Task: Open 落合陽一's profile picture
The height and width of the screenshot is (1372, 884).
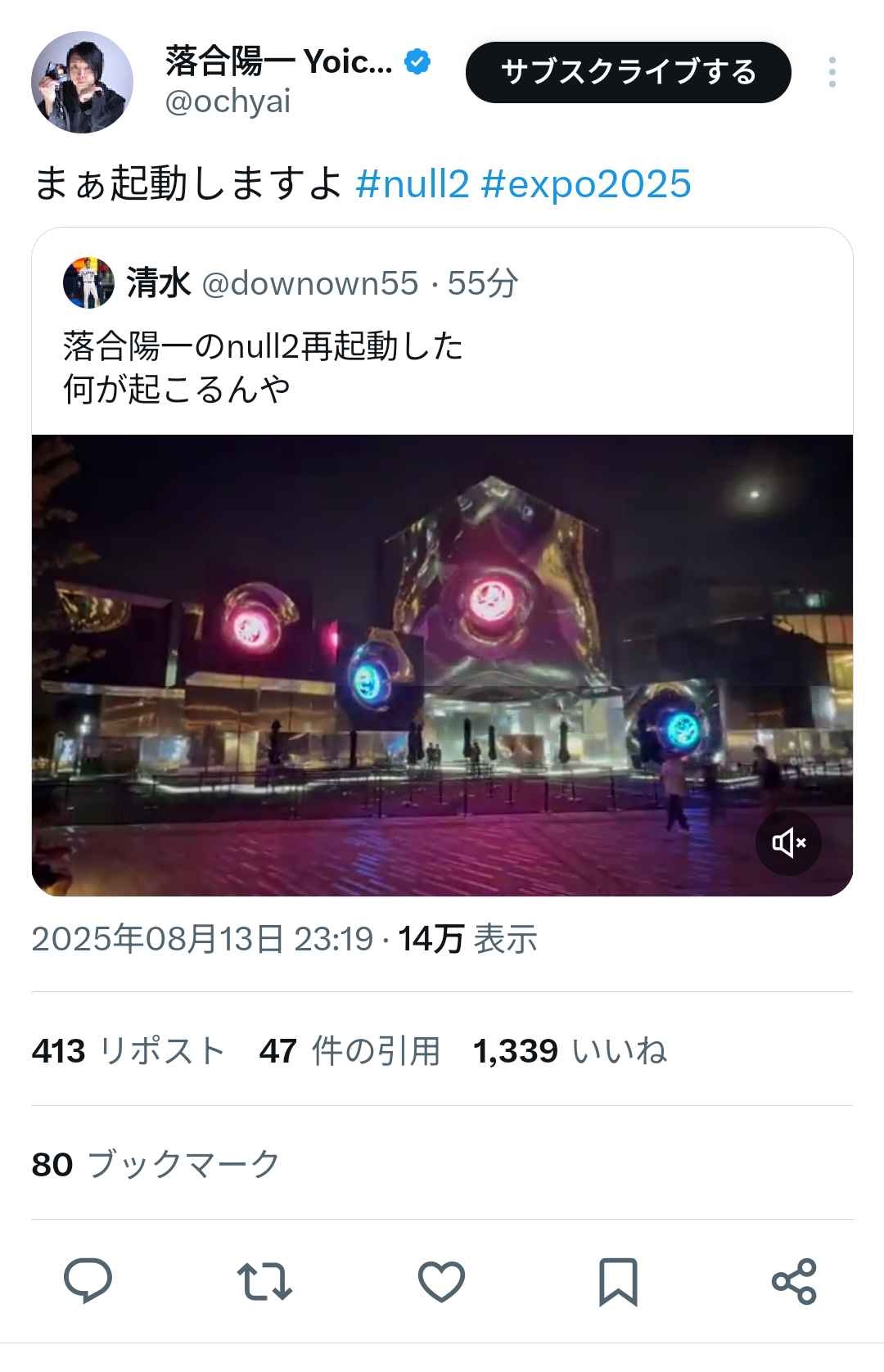Action: click(x=82, y=82)
